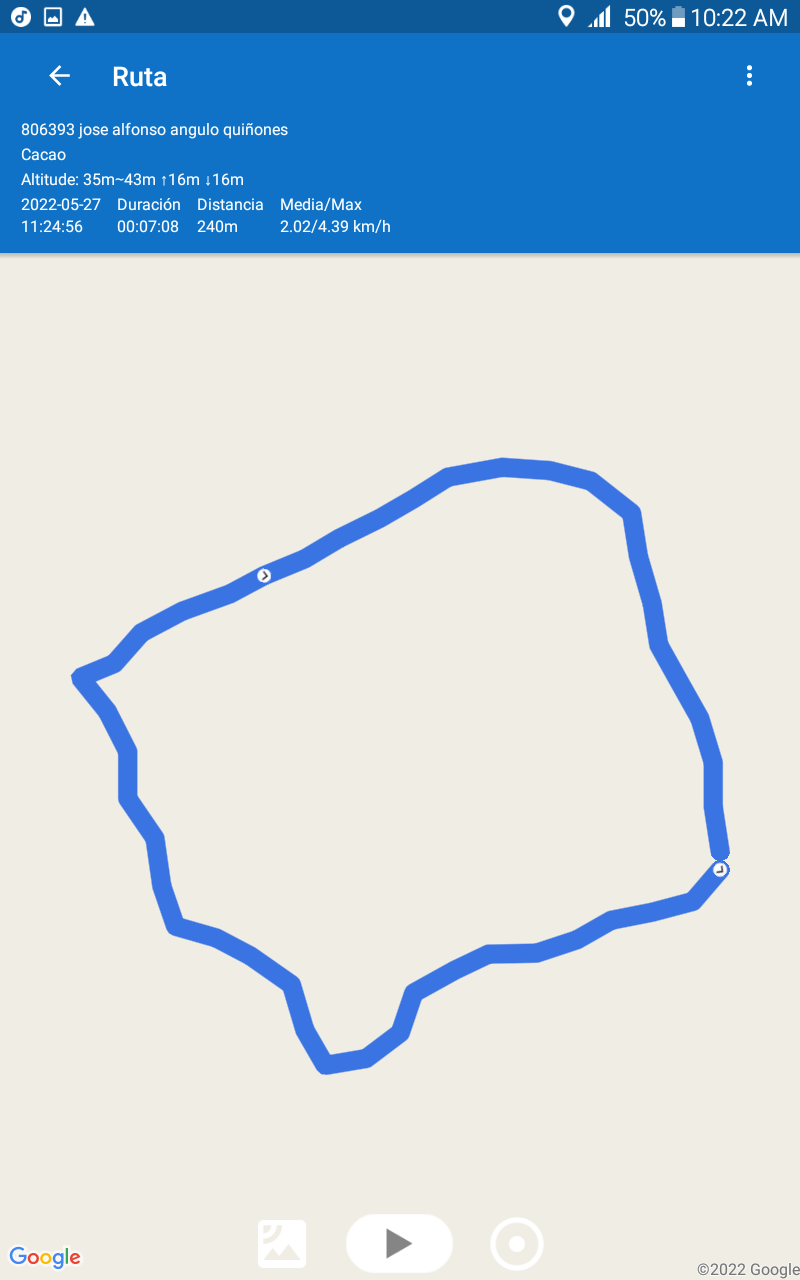Play the route animation

coord(399,1243)
